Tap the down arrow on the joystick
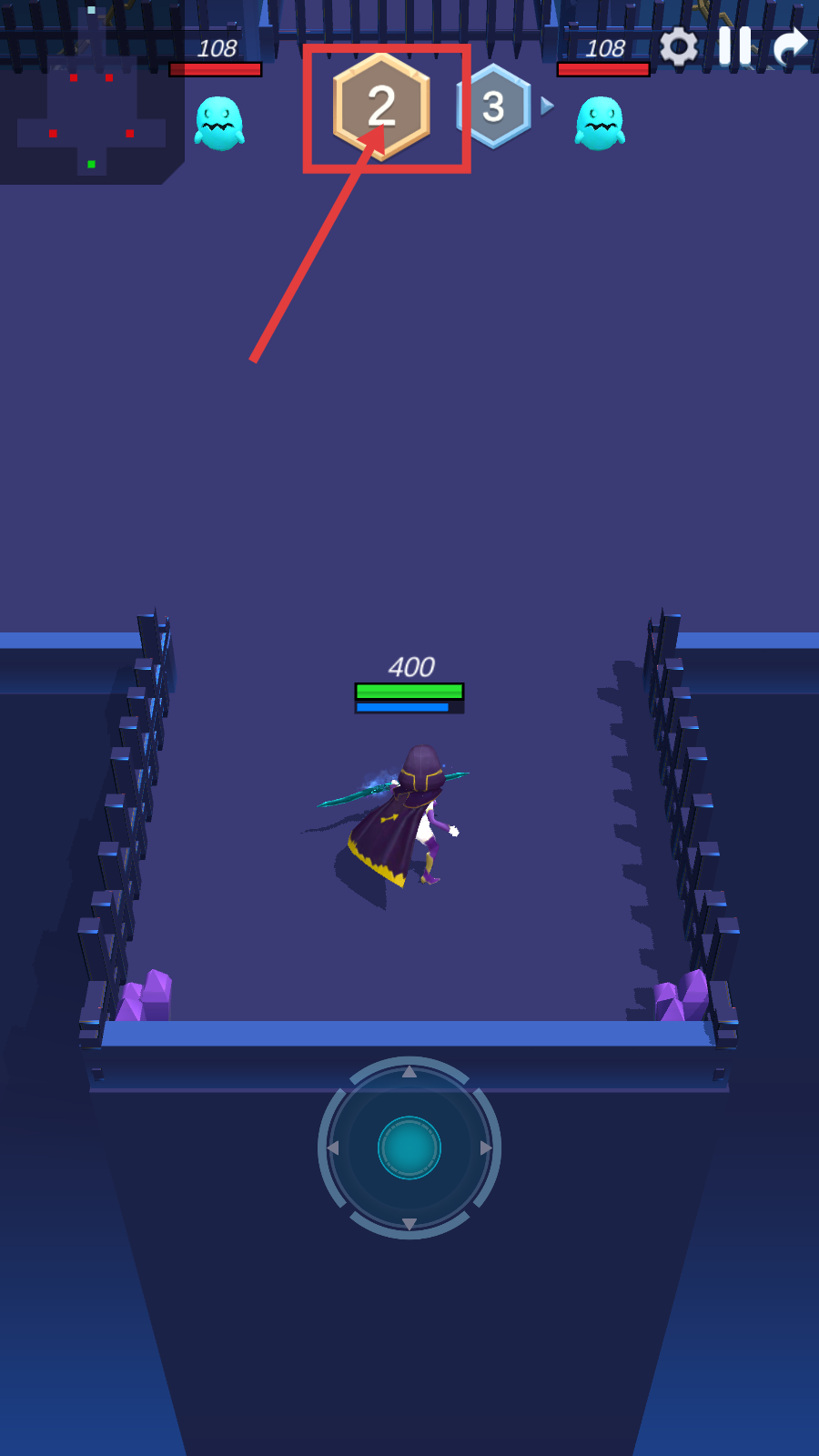This screenshot has width=819, height=1456. coord(409,1224)
